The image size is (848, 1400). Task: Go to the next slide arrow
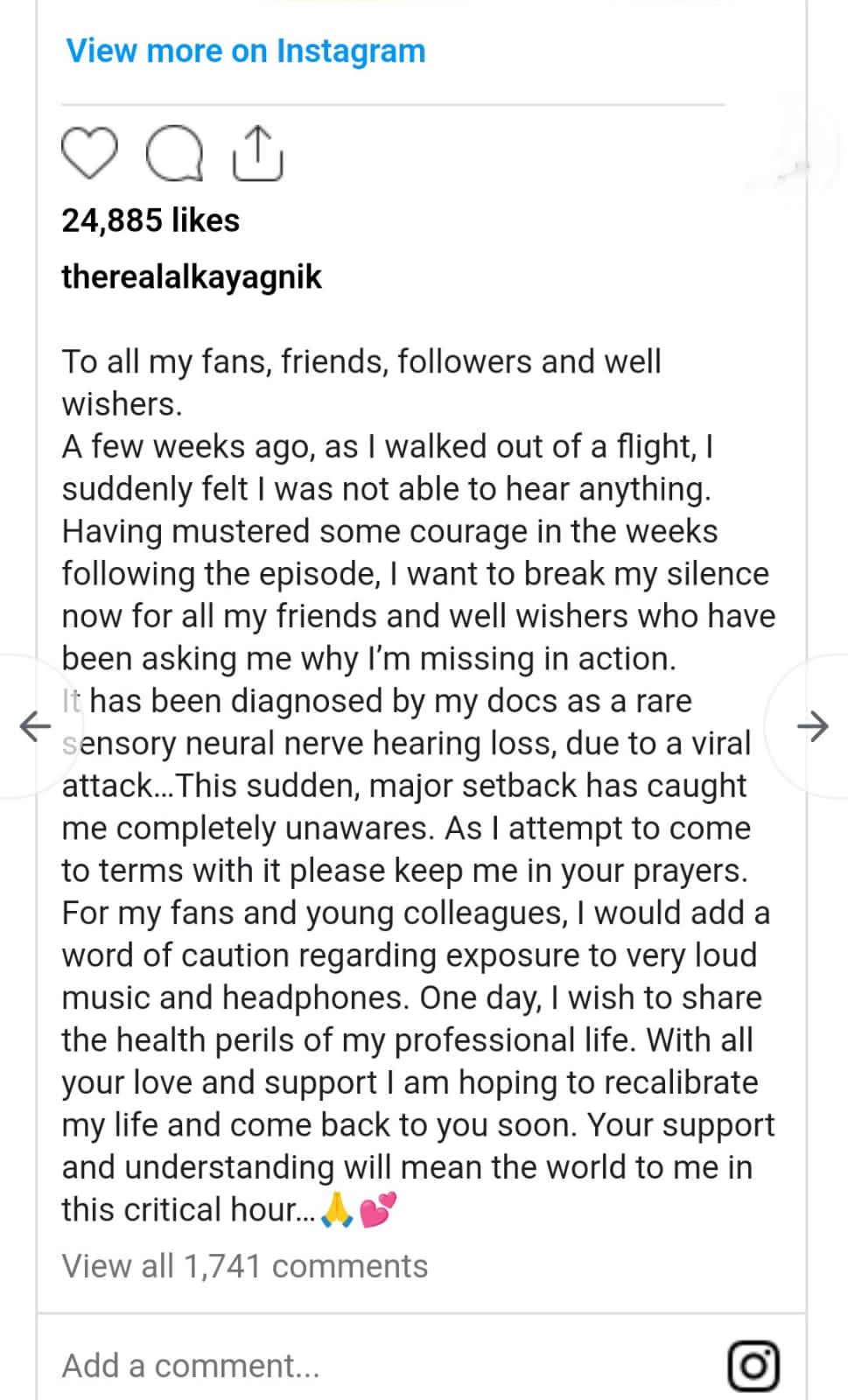(x=813, y=725)
